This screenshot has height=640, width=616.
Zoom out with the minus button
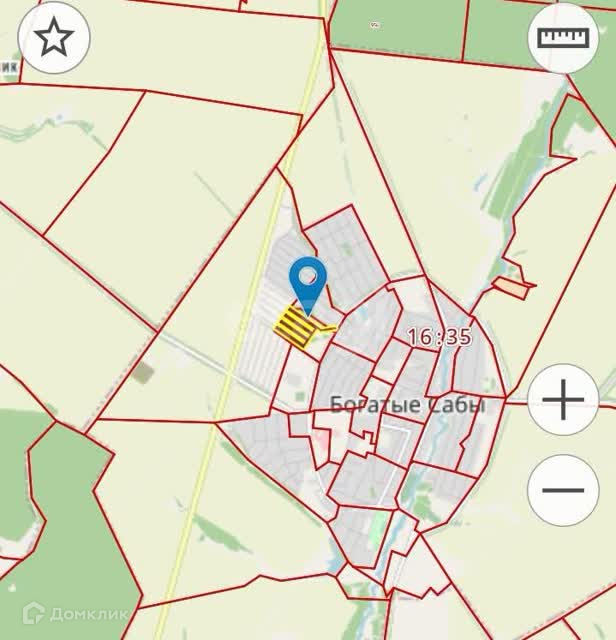(563, 490)
